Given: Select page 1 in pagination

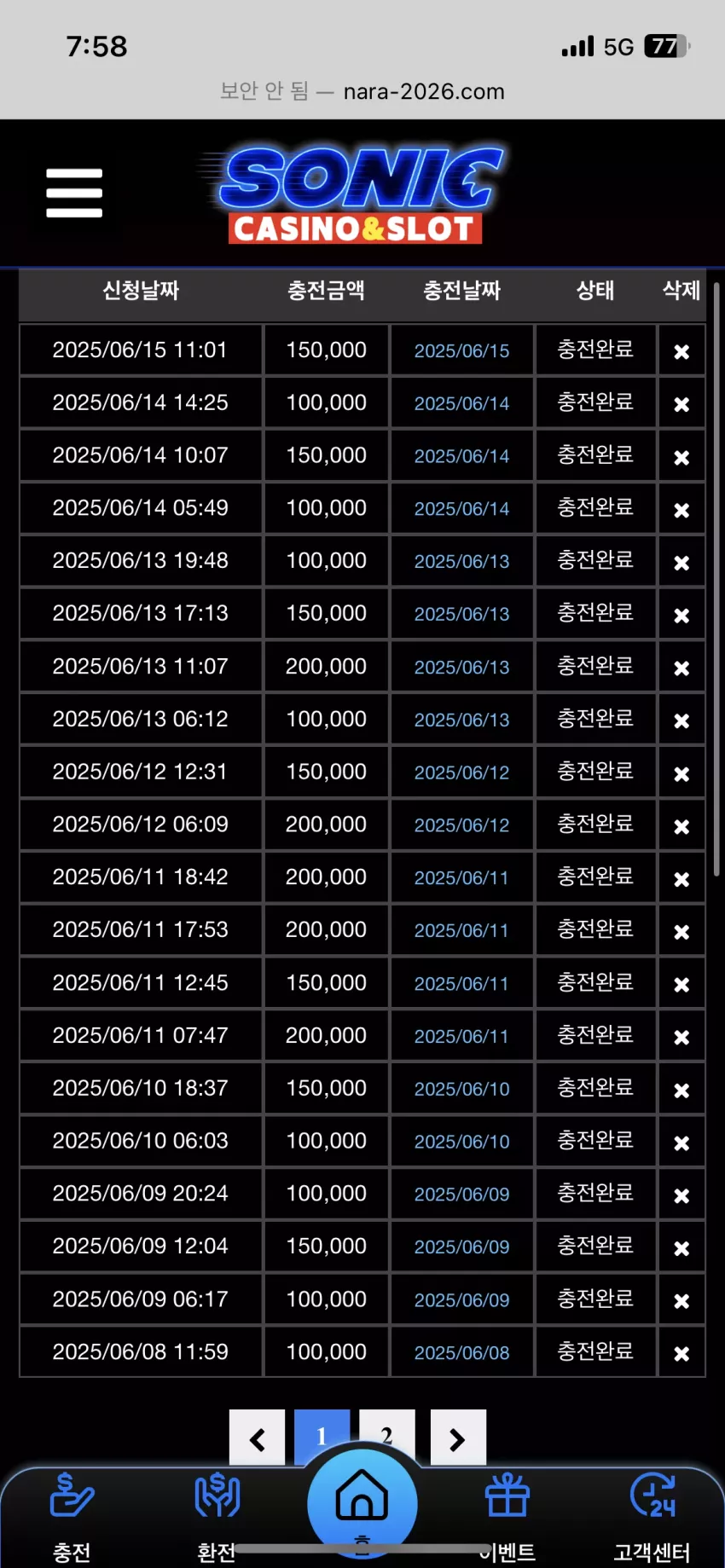Looking at the screenshot, I should [x=322, y=1436].
